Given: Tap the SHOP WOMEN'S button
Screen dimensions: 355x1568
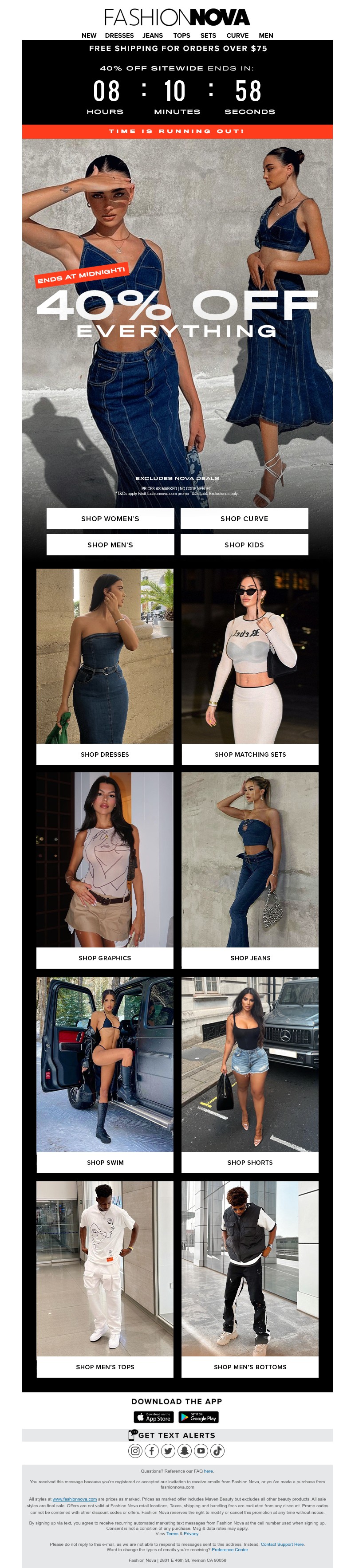Looking at the screenshot, I should (x=110, y=519).
